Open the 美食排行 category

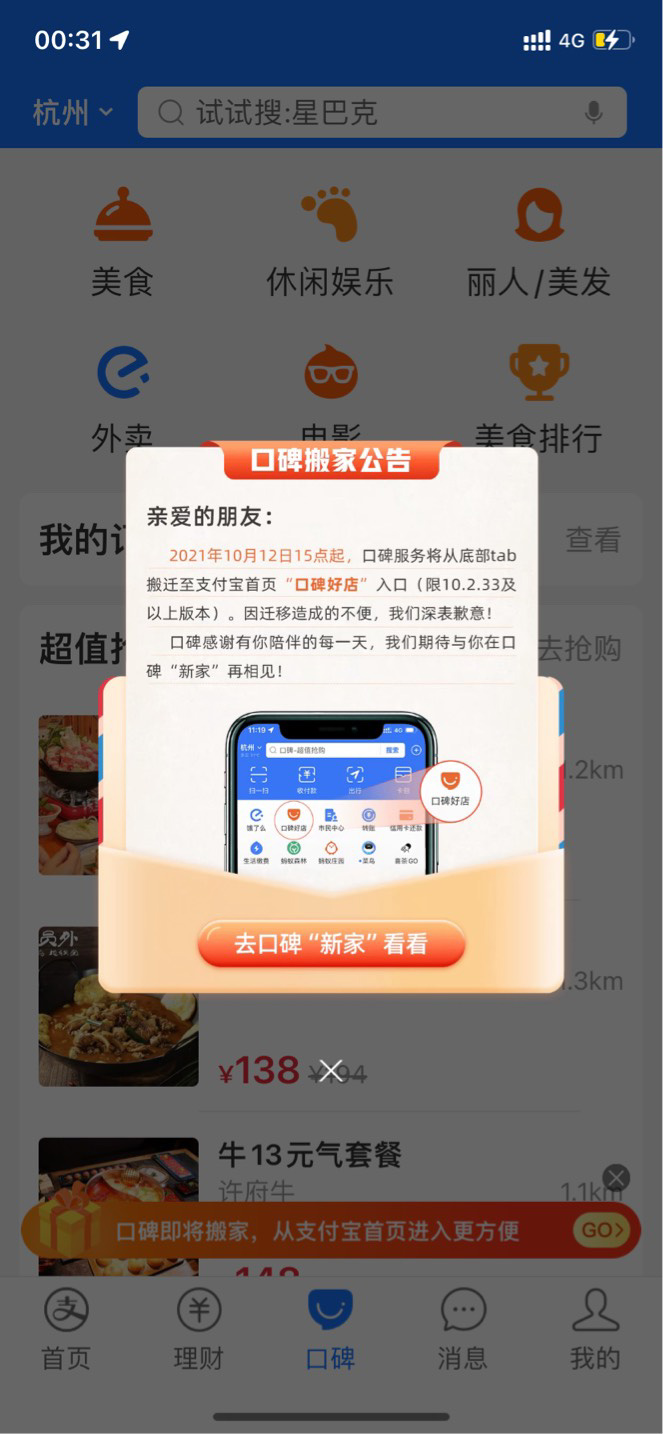click(538, 395)
